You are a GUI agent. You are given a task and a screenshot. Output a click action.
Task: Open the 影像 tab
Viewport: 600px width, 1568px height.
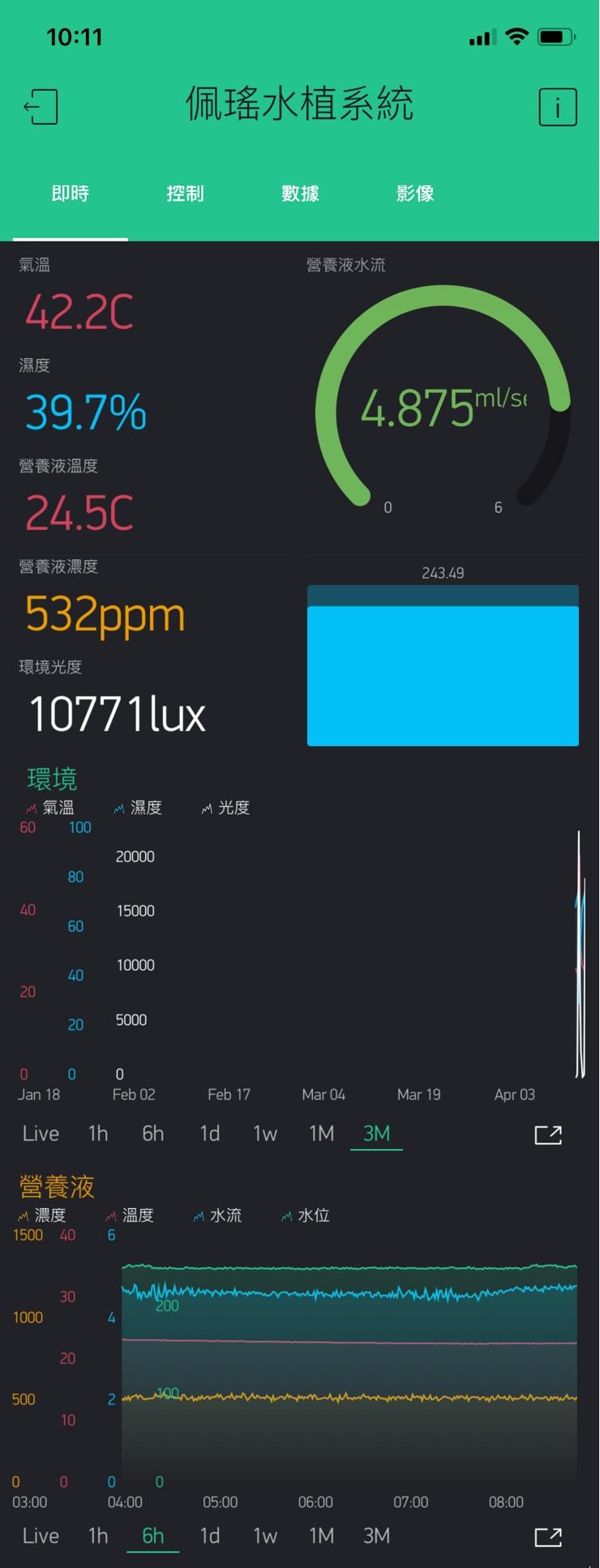pos(415,194)
